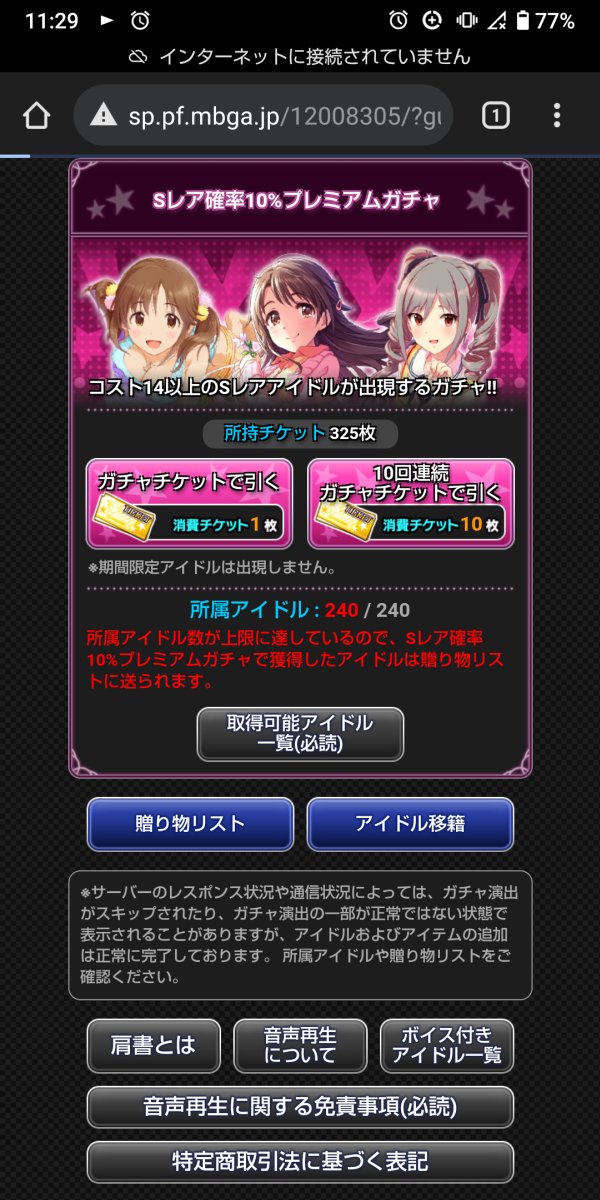Open the browser overflow menu
Image resolution: width=600 pixels, height=1200 pixels.
tap(557, 116)
